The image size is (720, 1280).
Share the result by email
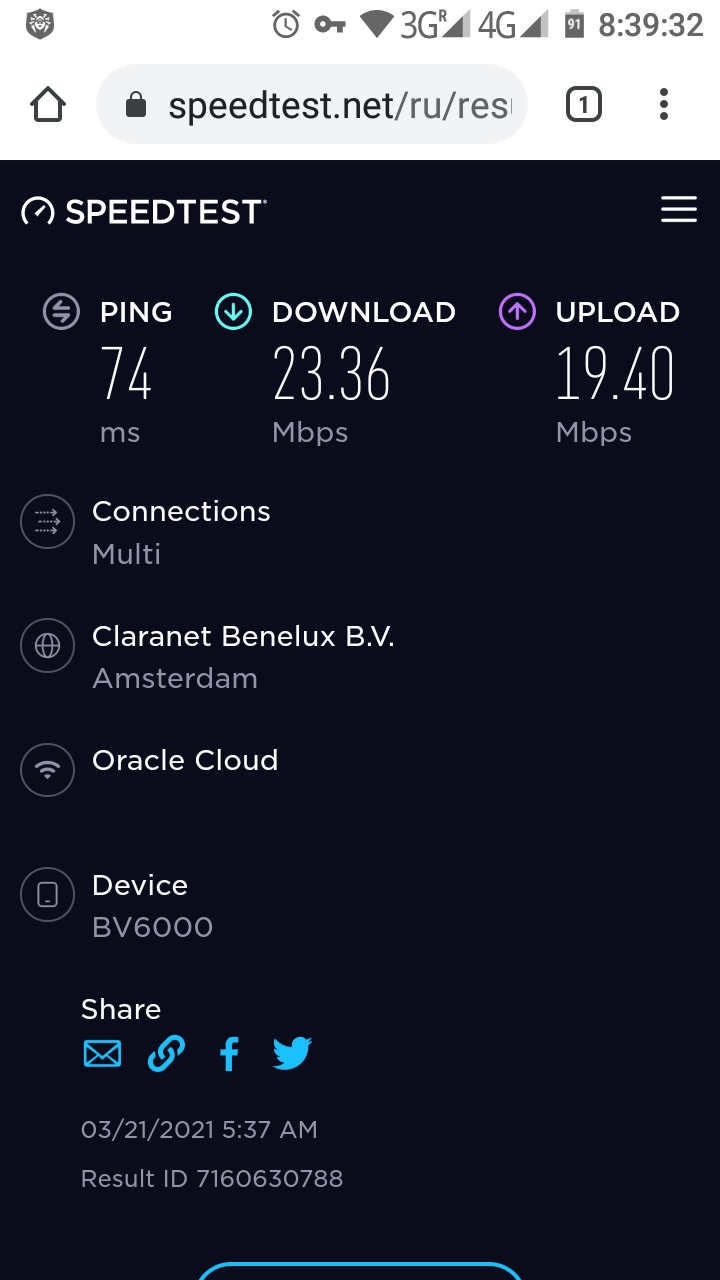click(x=102, y=1054)
